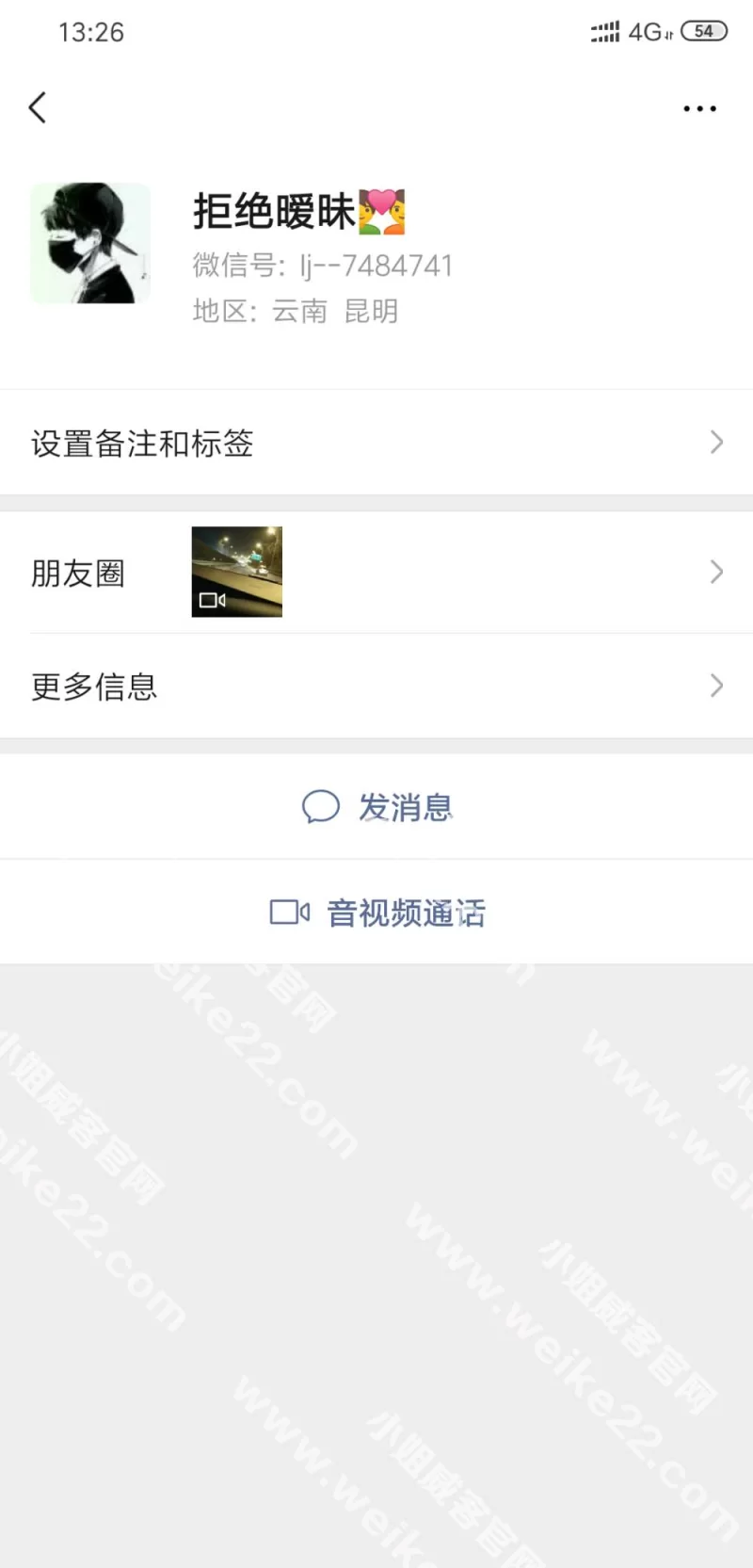753x1568 pixels.
Task: Start a 音视频通话 call
Action: (376, 913)
